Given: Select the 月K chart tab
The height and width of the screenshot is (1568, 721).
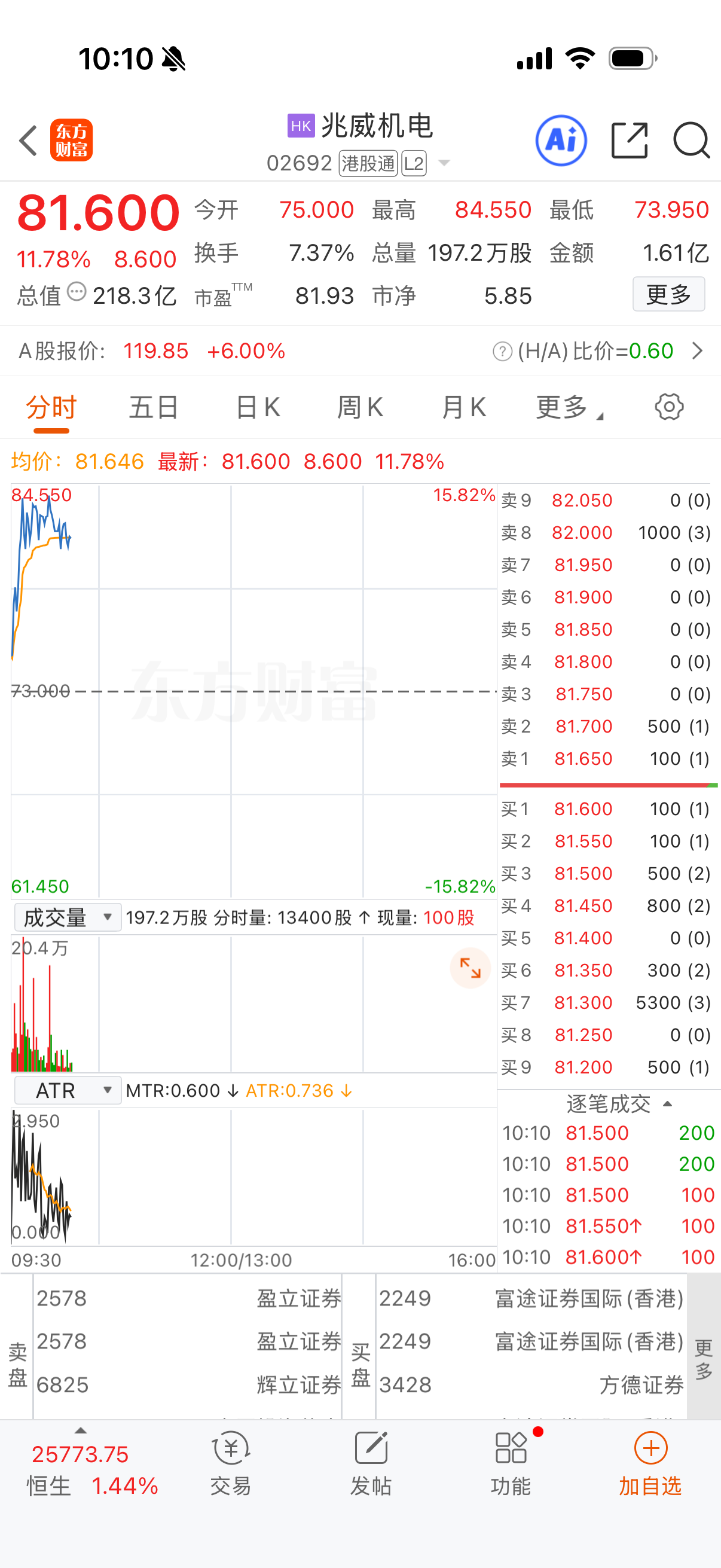Looking at the screenshot, I should point(464,407).
